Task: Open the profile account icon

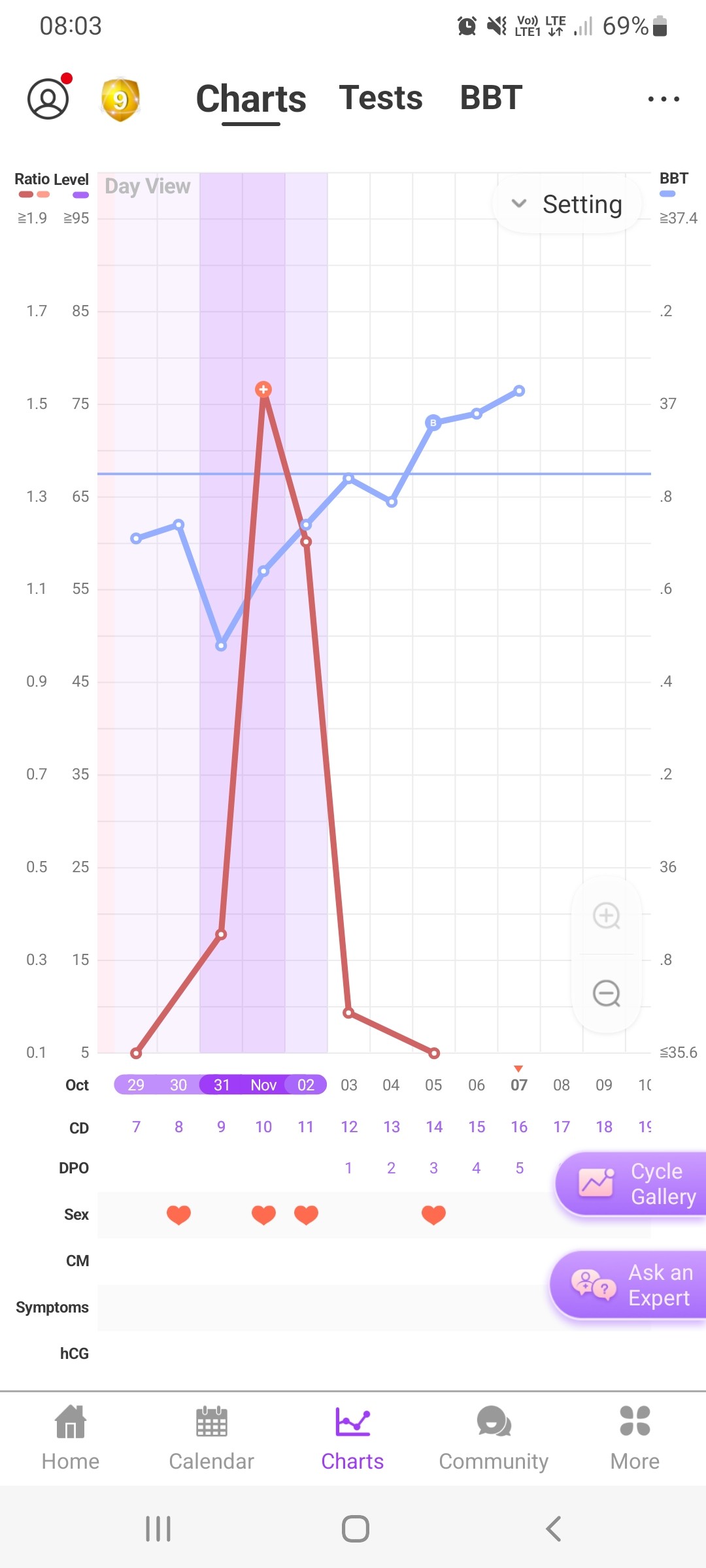Action: point(48,99)
